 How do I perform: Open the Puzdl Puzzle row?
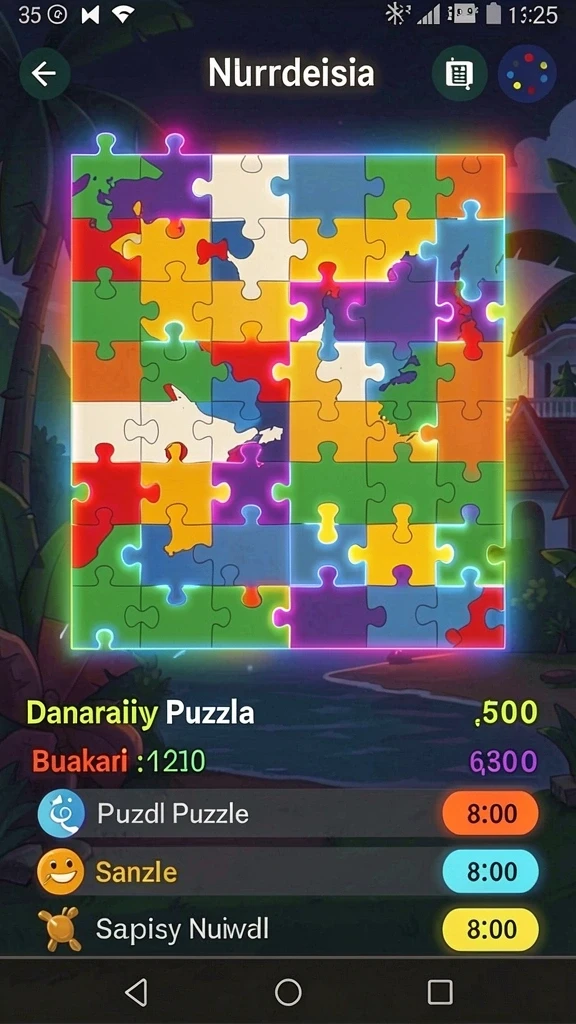tap(289, 813)
